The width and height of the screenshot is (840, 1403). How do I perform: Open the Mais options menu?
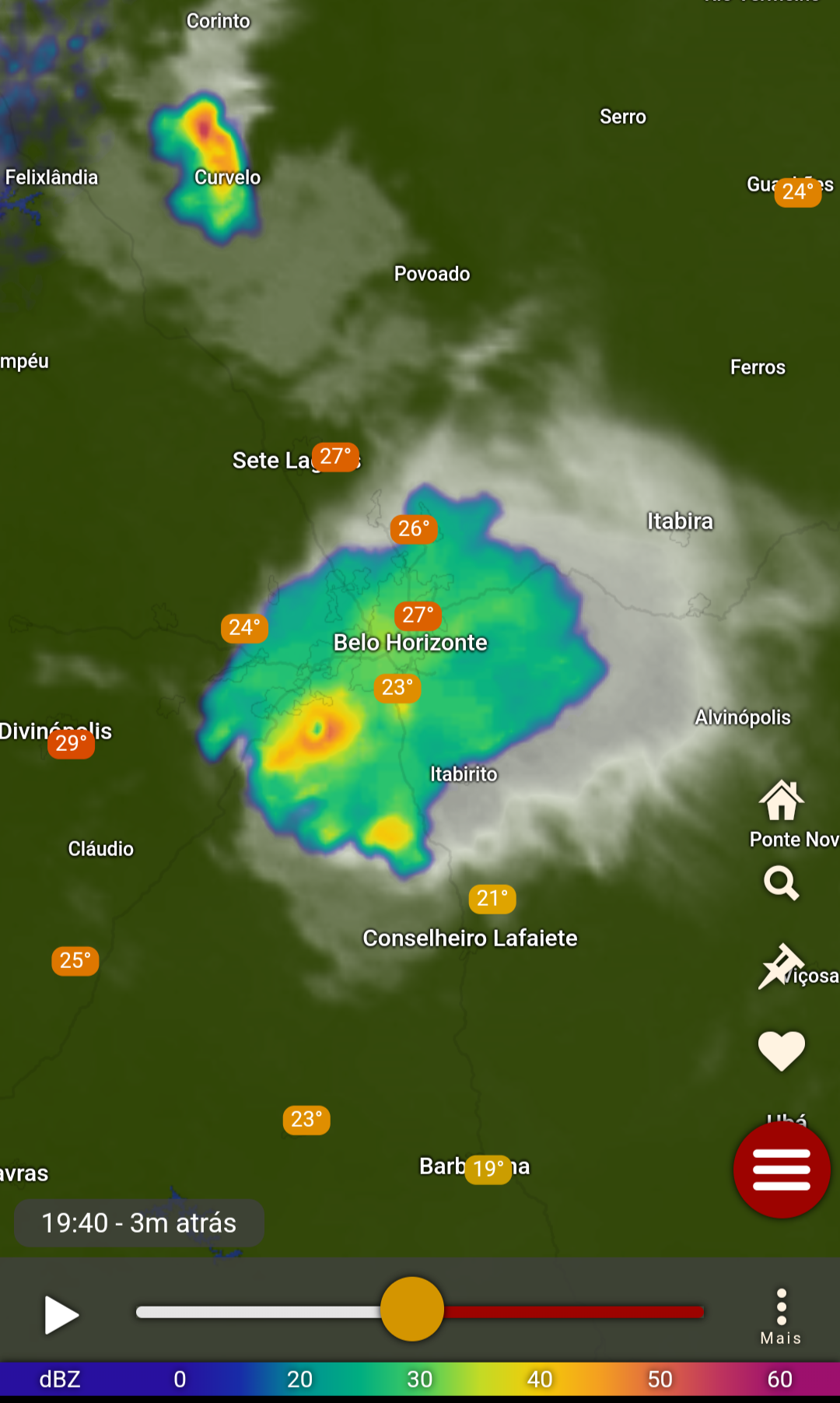pos(781,1317)
